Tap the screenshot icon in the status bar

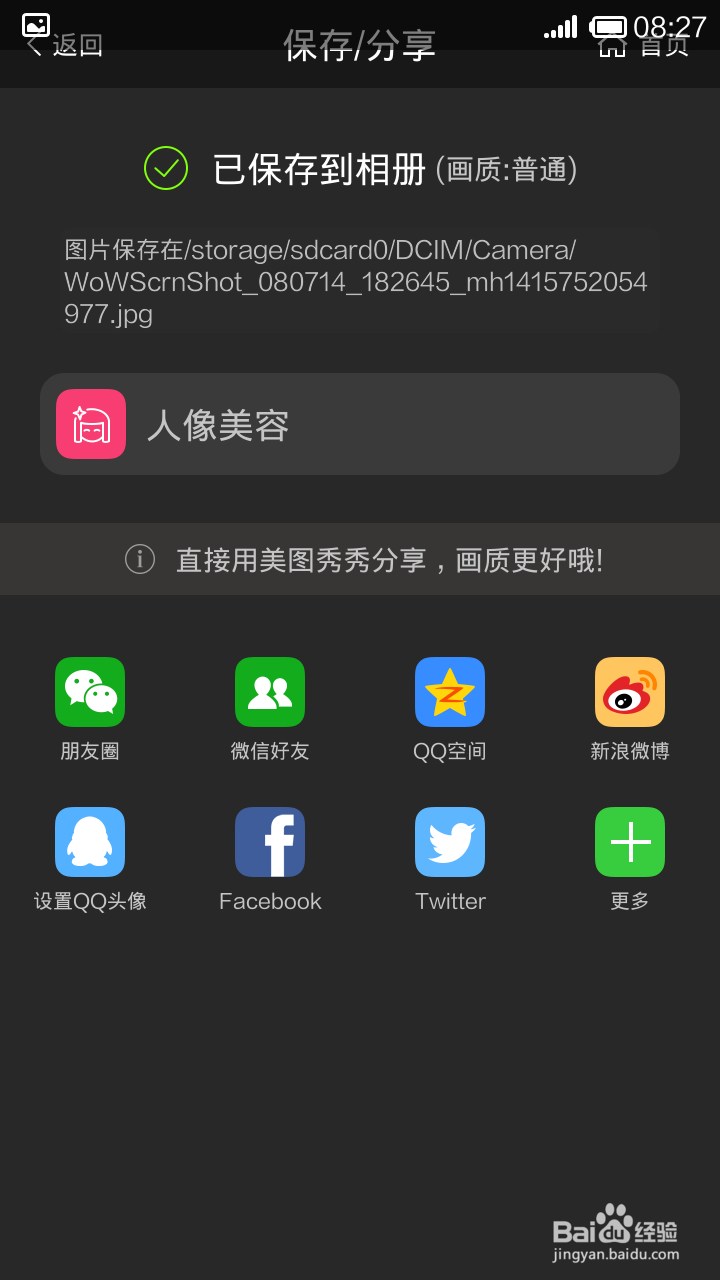(x=35, y=26)
